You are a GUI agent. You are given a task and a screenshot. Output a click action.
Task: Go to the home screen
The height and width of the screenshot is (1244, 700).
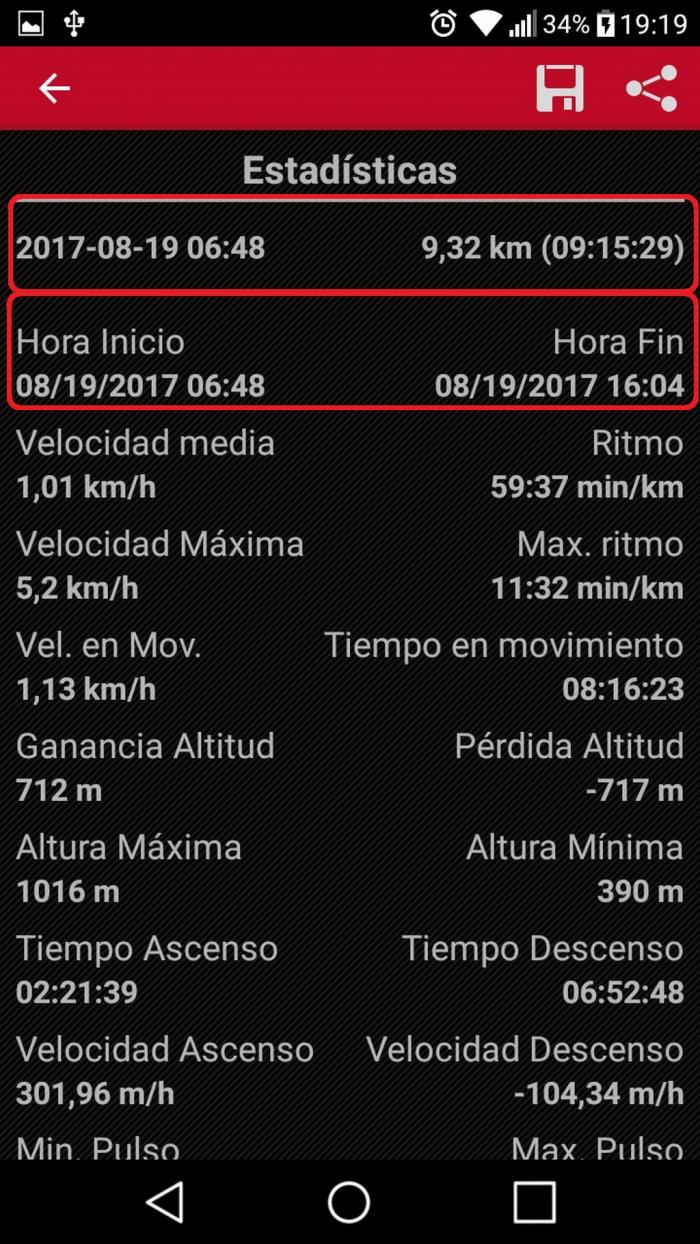tap(349, 1201)
